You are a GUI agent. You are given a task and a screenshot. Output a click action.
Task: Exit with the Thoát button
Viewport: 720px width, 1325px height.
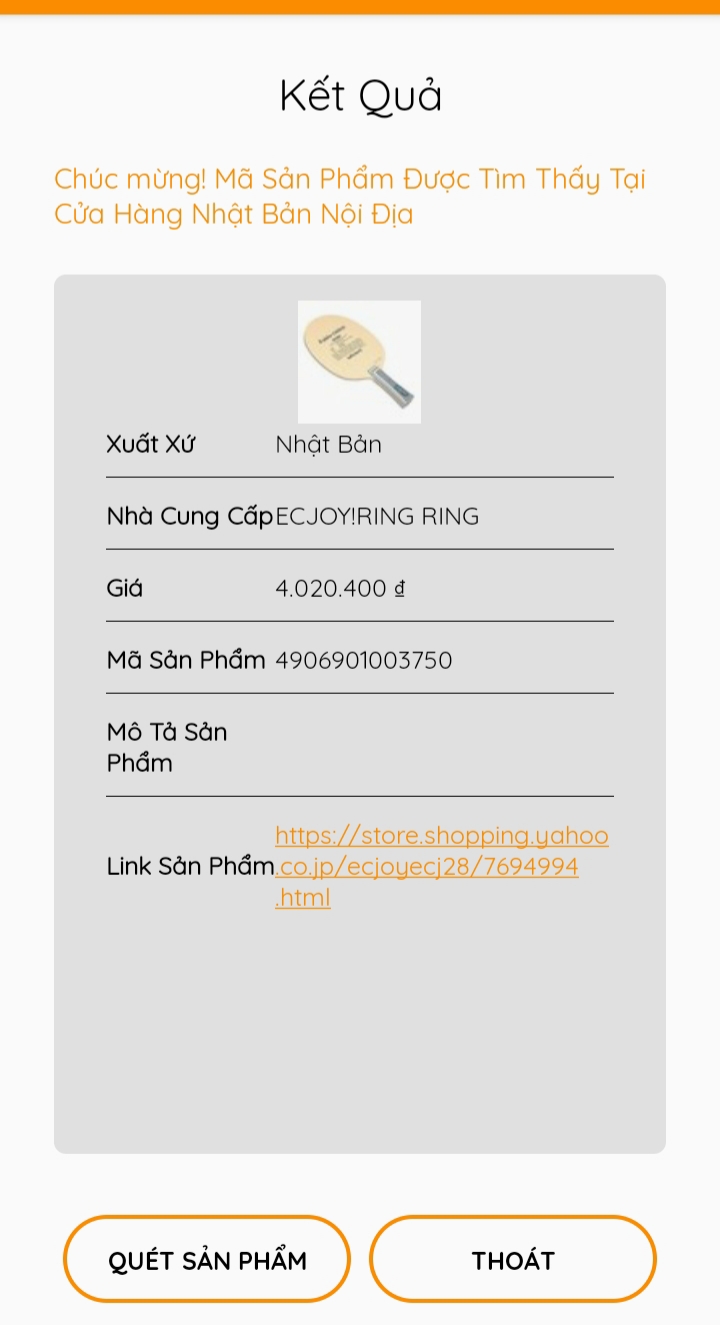pos(513,1259)
